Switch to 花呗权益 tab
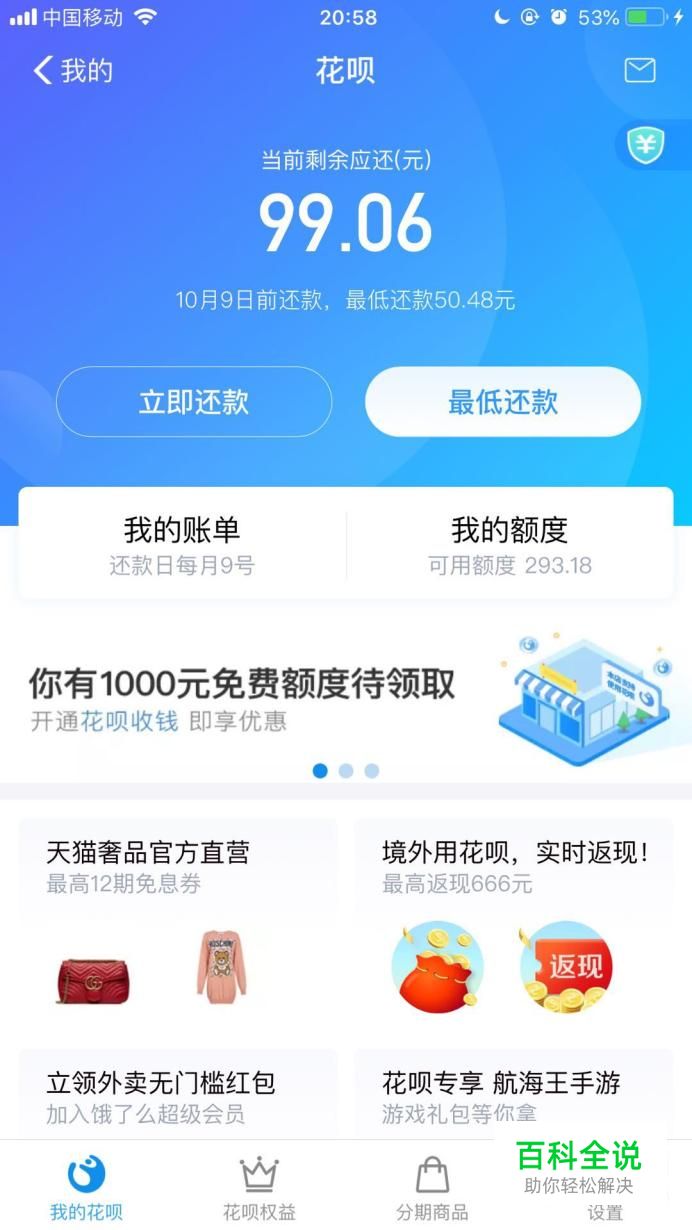 [x=259, y=1188]
